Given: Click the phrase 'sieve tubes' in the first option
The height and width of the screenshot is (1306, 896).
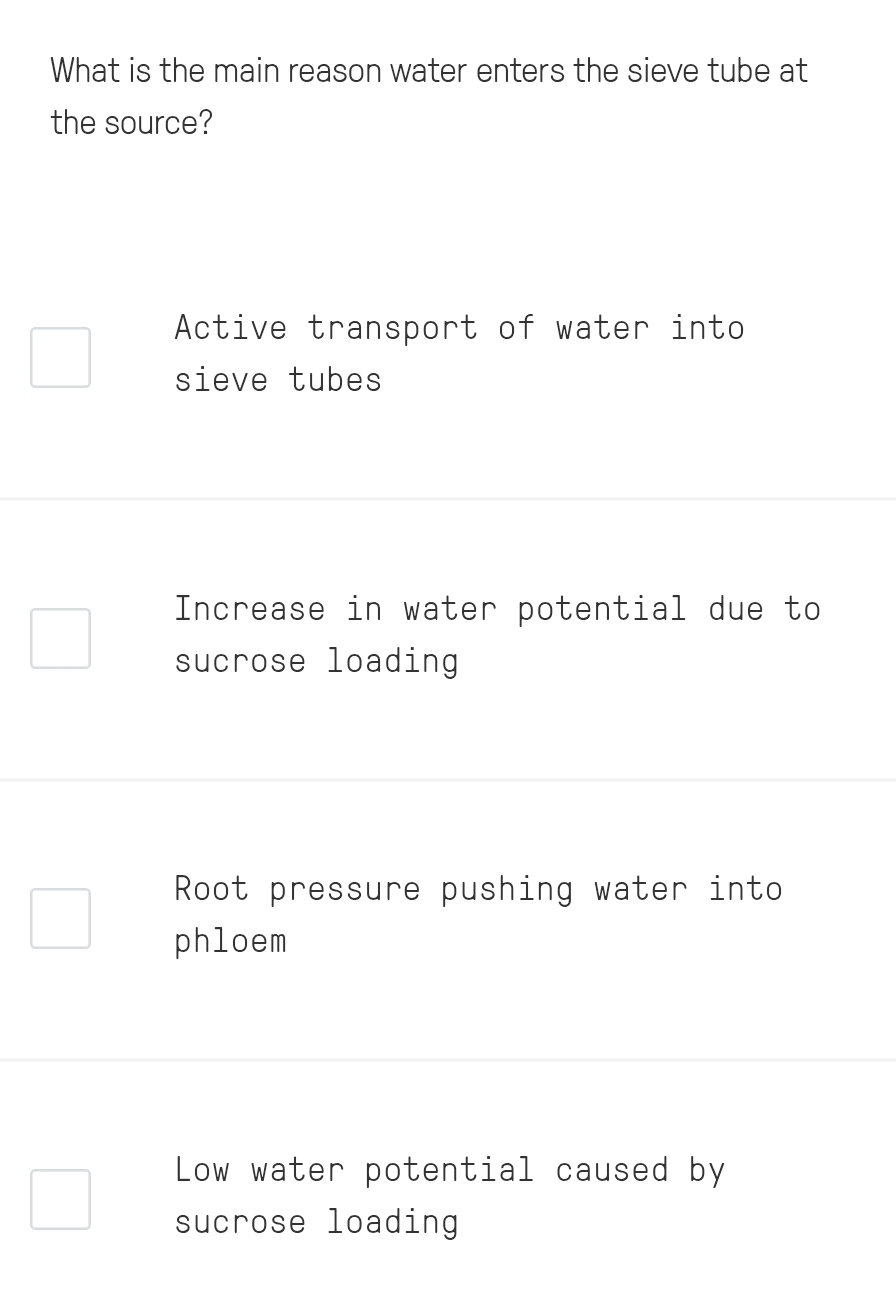Looking at the screenshot, I should click(276, 379).
